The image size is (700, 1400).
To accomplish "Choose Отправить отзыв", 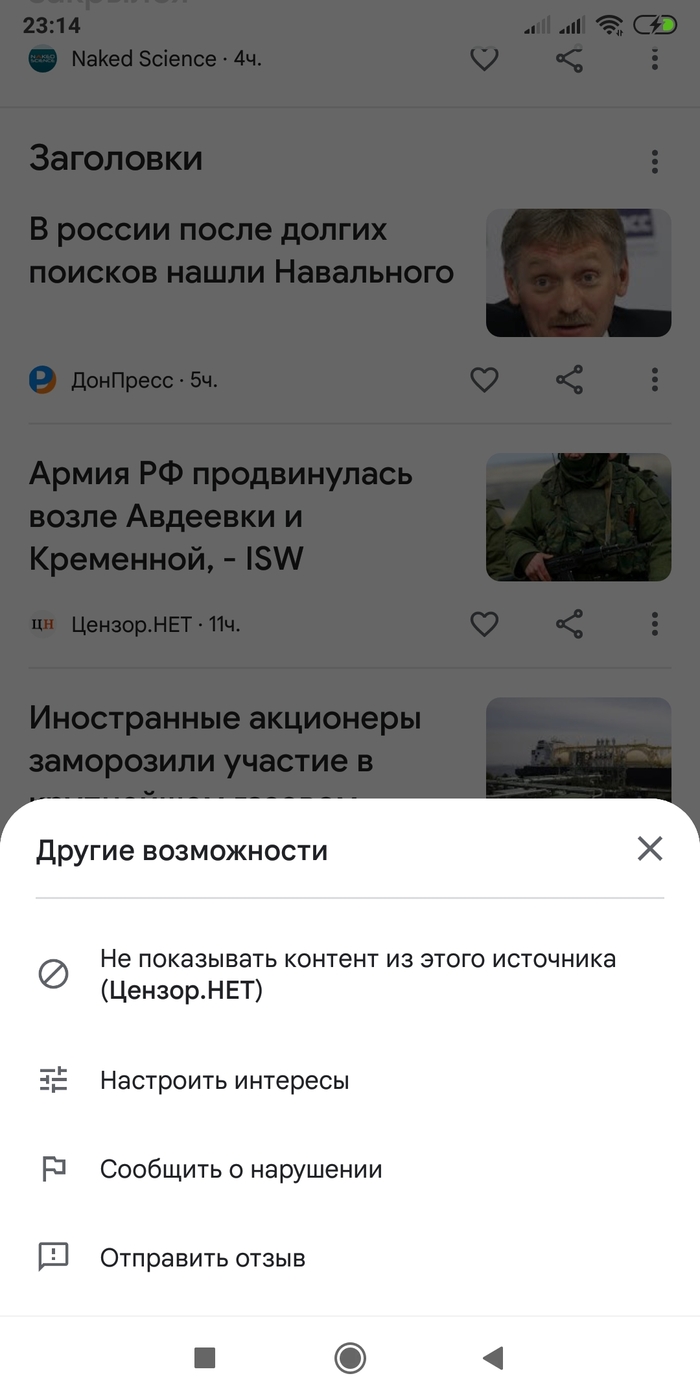I will pos(202,1258).
